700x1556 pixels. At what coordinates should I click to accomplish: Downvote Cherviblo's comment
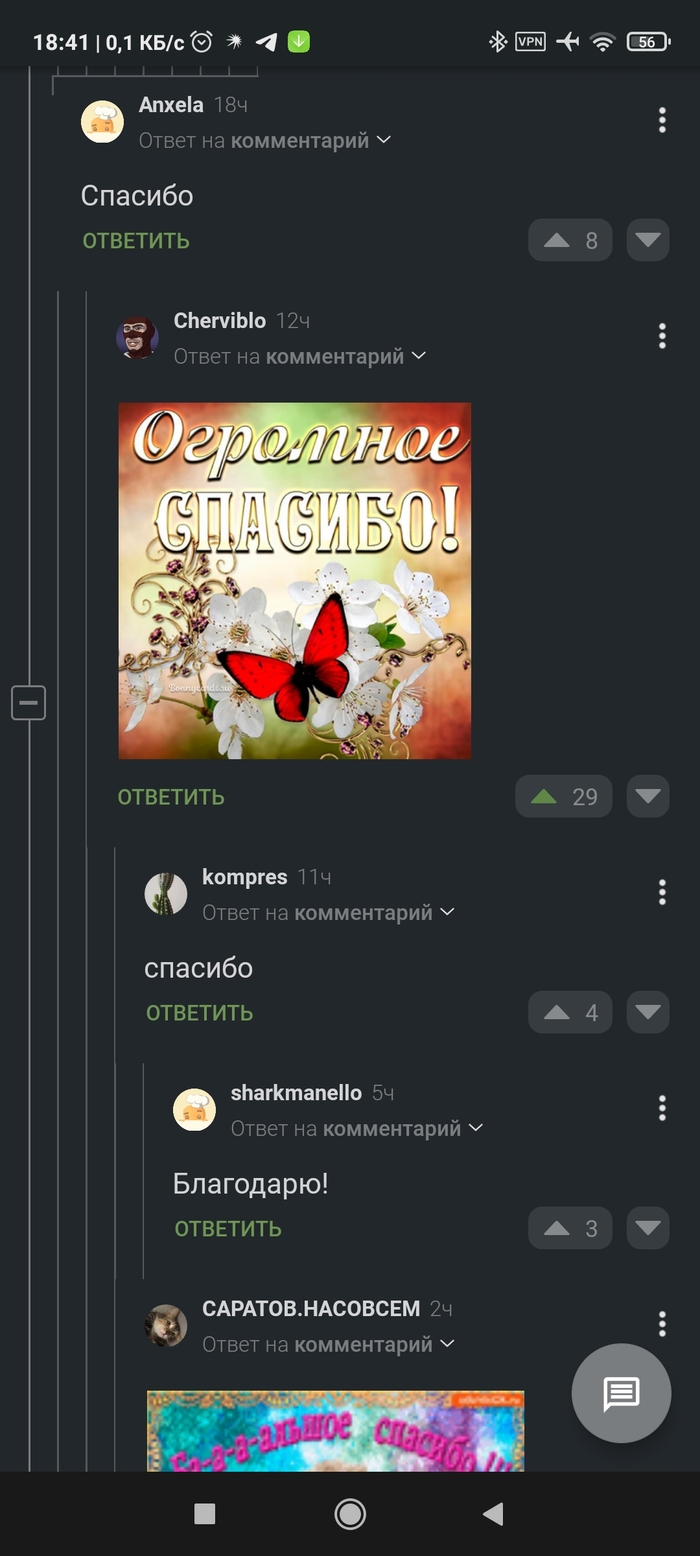coord(648,797)
